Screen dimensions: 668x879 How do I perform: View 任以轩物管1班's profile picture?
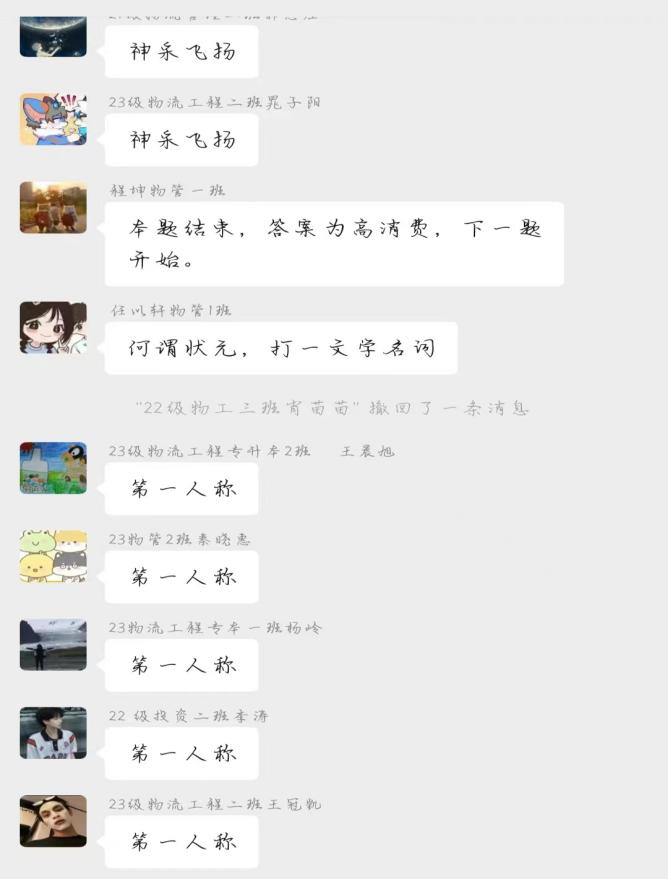53,328
